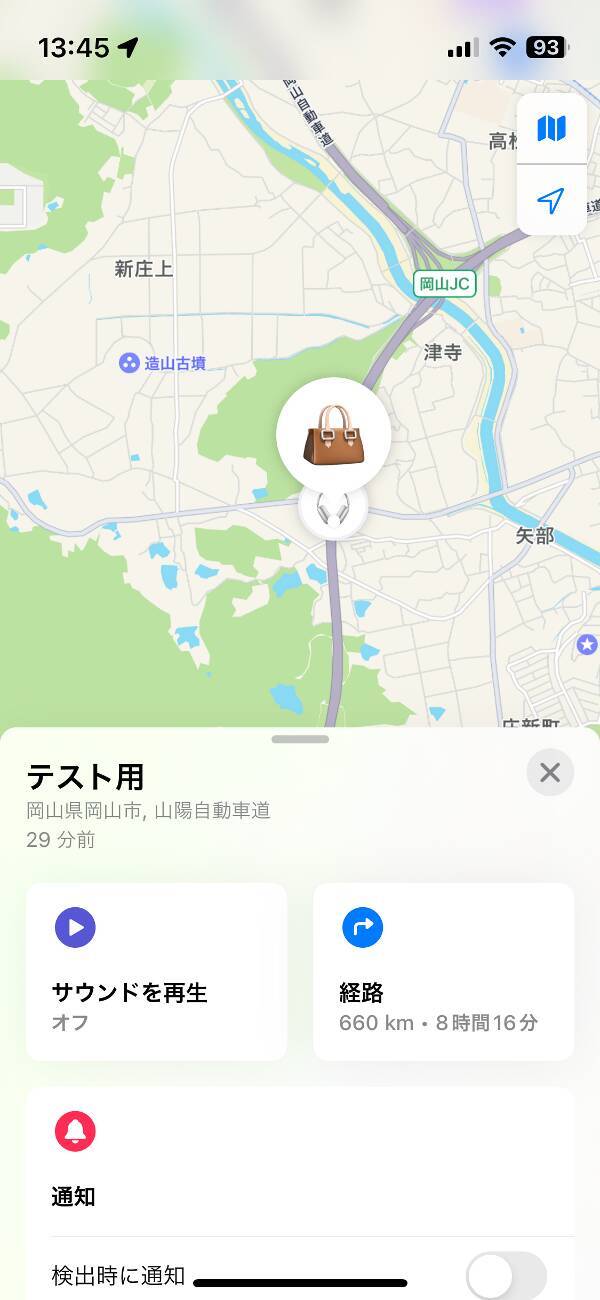Play sound with サウンドを再生
The image size is (600, 1300).
point(156,971)
